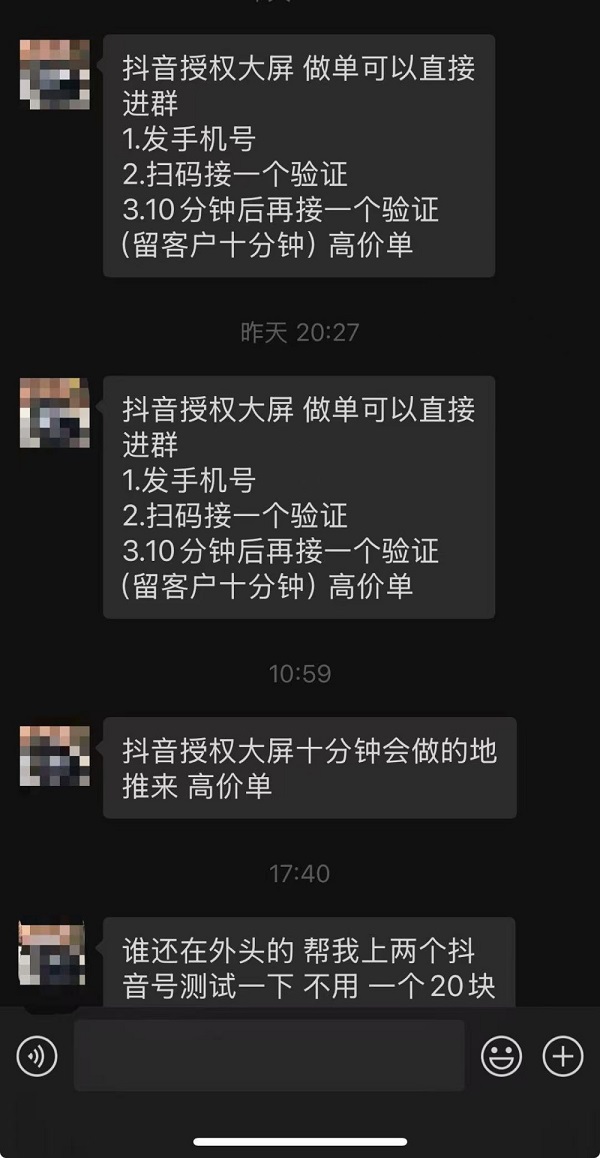Screen dimensions: 600x1158
Task: Open the emoji sticker panel
Action: 501,1056
